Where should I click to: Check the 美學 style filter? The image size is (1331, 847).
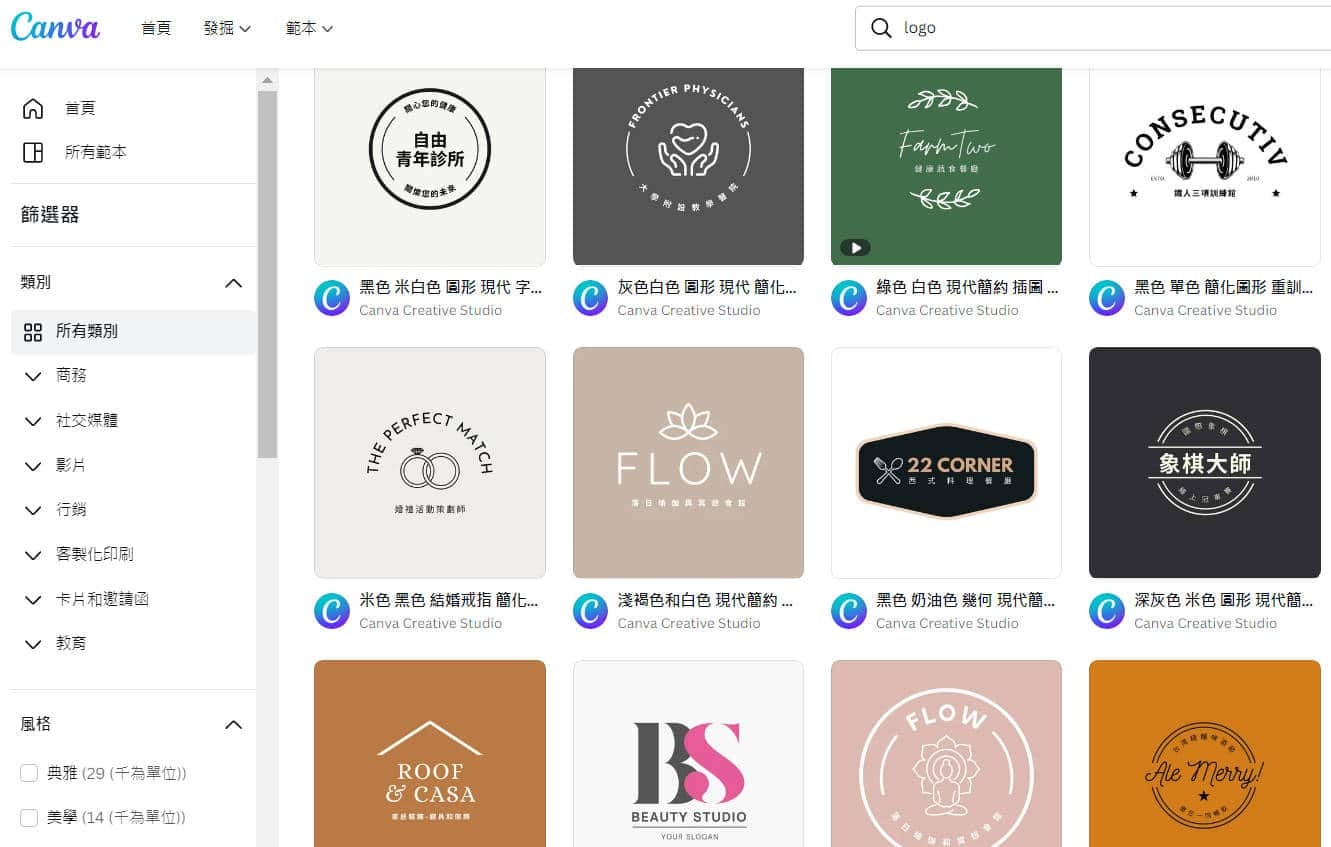coord(29,817)
